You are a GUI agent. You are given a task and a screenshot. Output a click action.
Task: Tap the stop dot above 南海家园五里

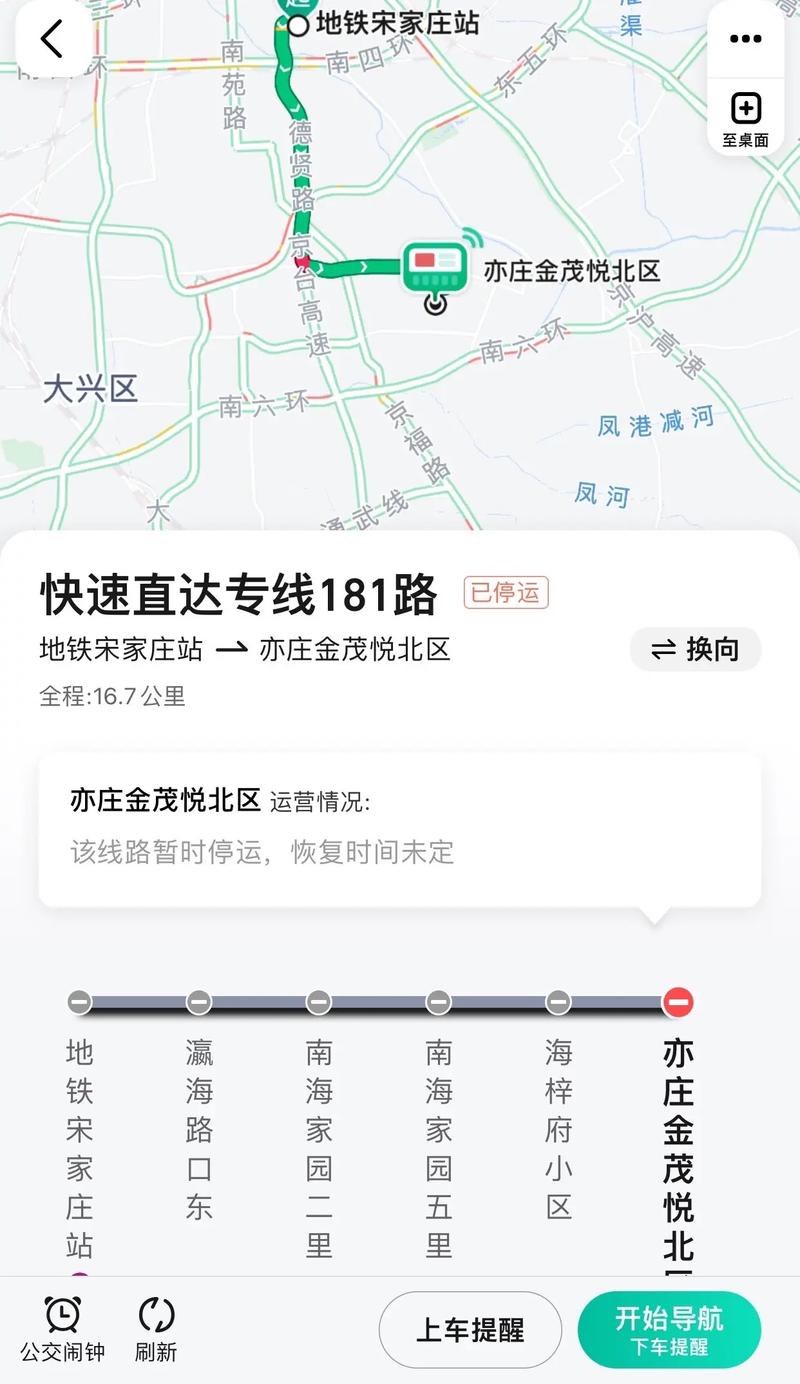tap(438, 1000)
